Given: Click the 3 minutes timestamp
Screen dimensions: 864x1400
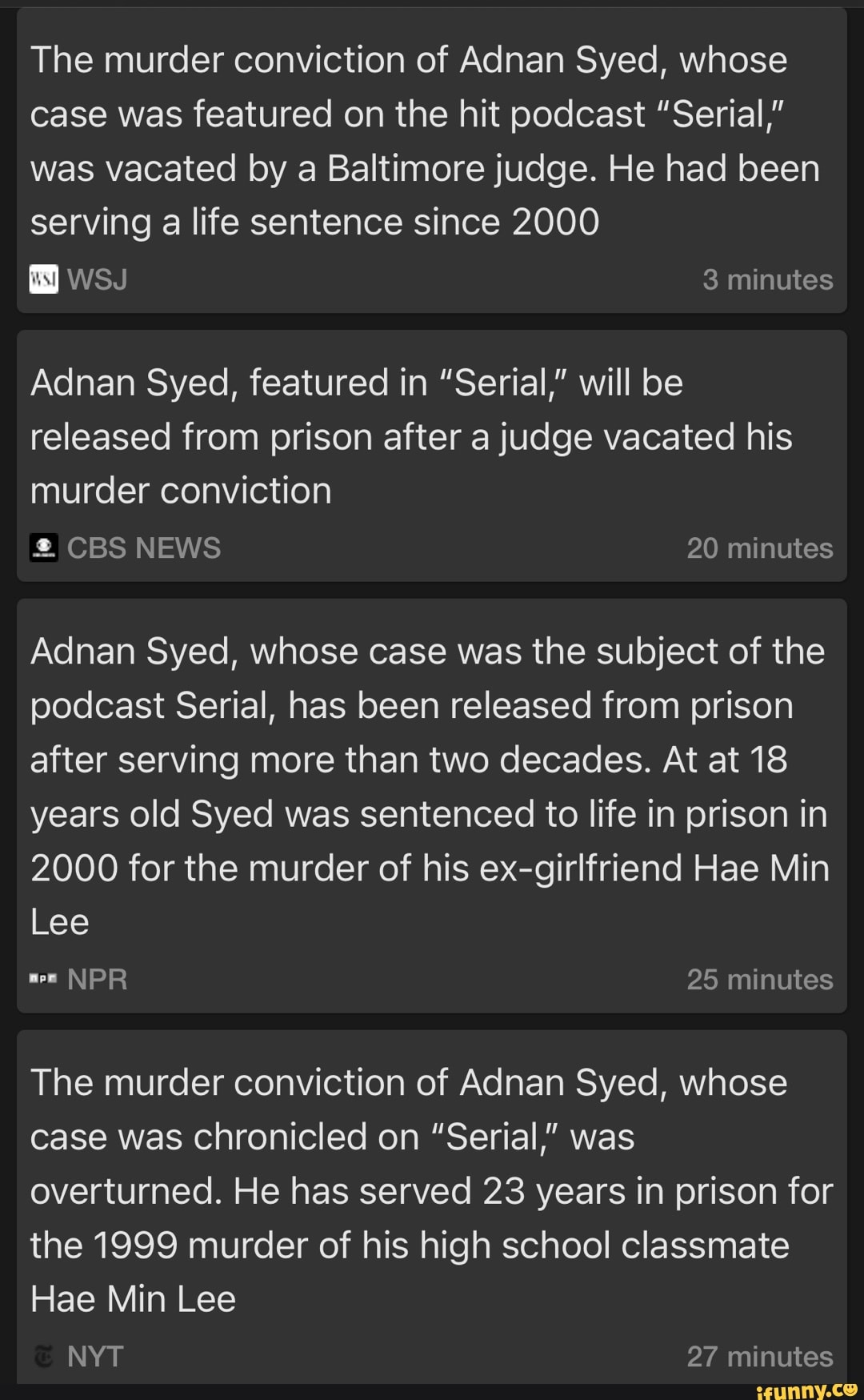Looking at the screenshot, I should pos(769,279).
